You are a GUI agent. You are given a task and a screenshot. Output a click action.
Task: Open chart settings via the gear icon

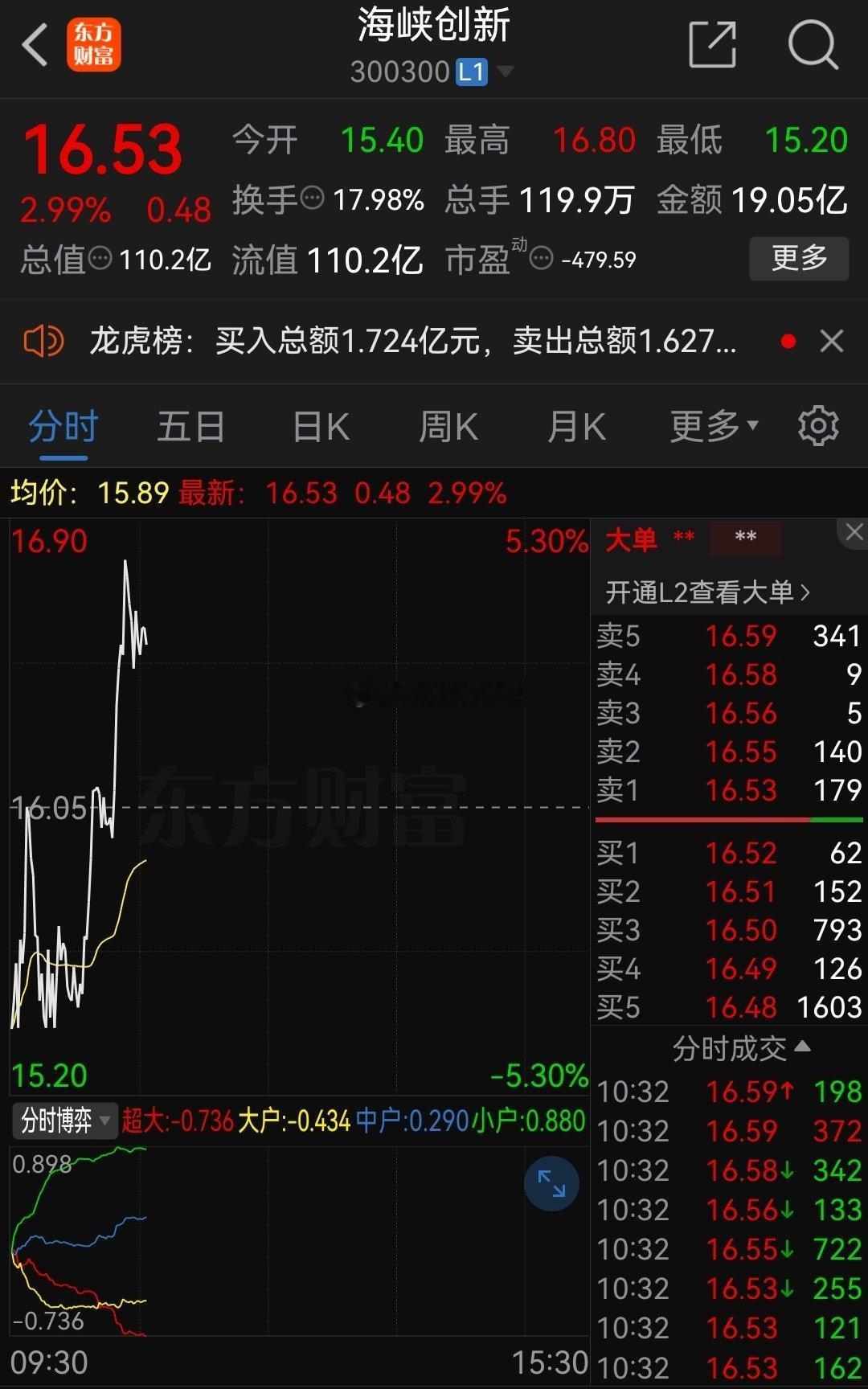click(817, 426)
